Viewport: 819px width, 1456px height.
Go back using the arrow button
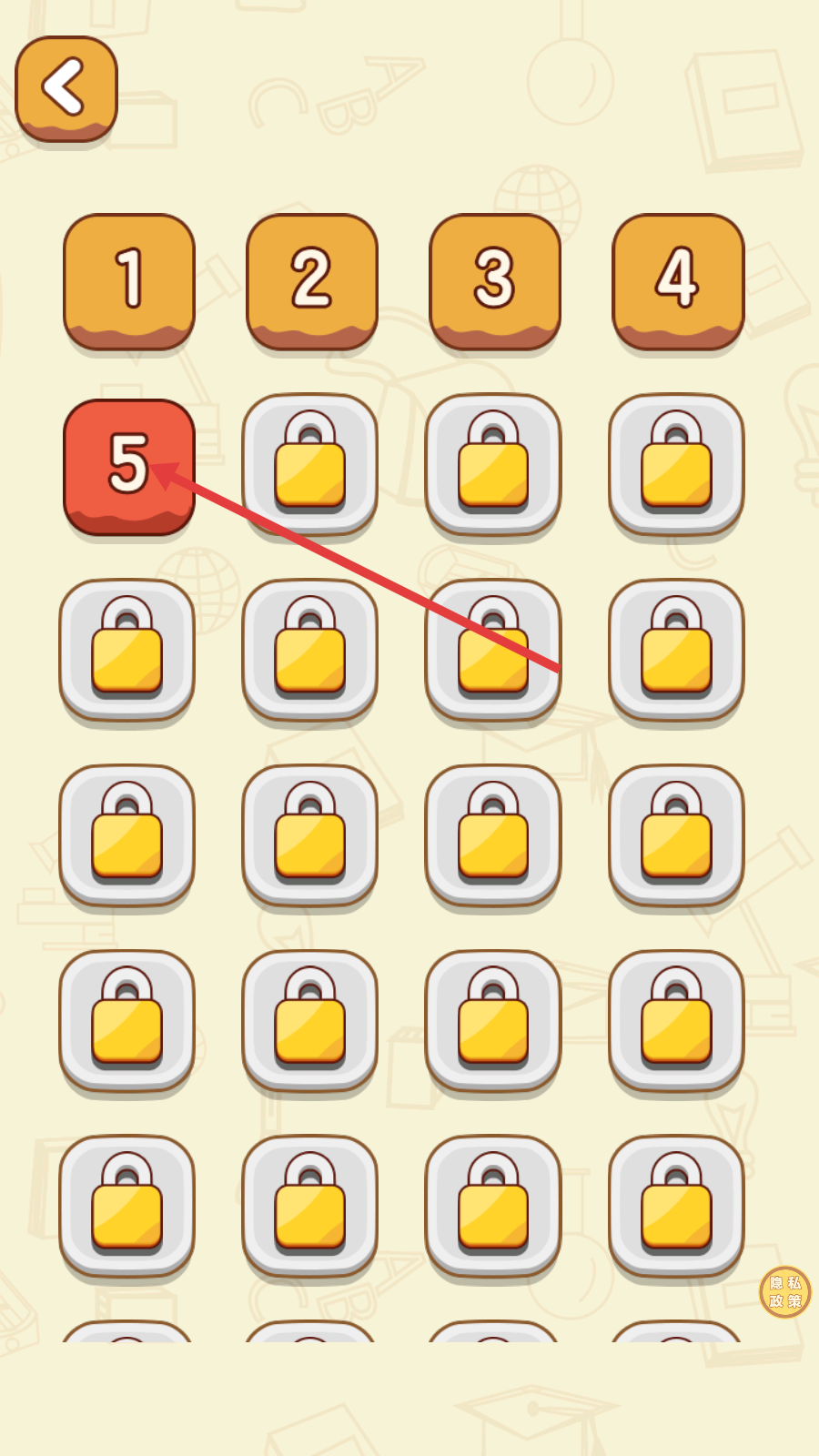[66, 88]
